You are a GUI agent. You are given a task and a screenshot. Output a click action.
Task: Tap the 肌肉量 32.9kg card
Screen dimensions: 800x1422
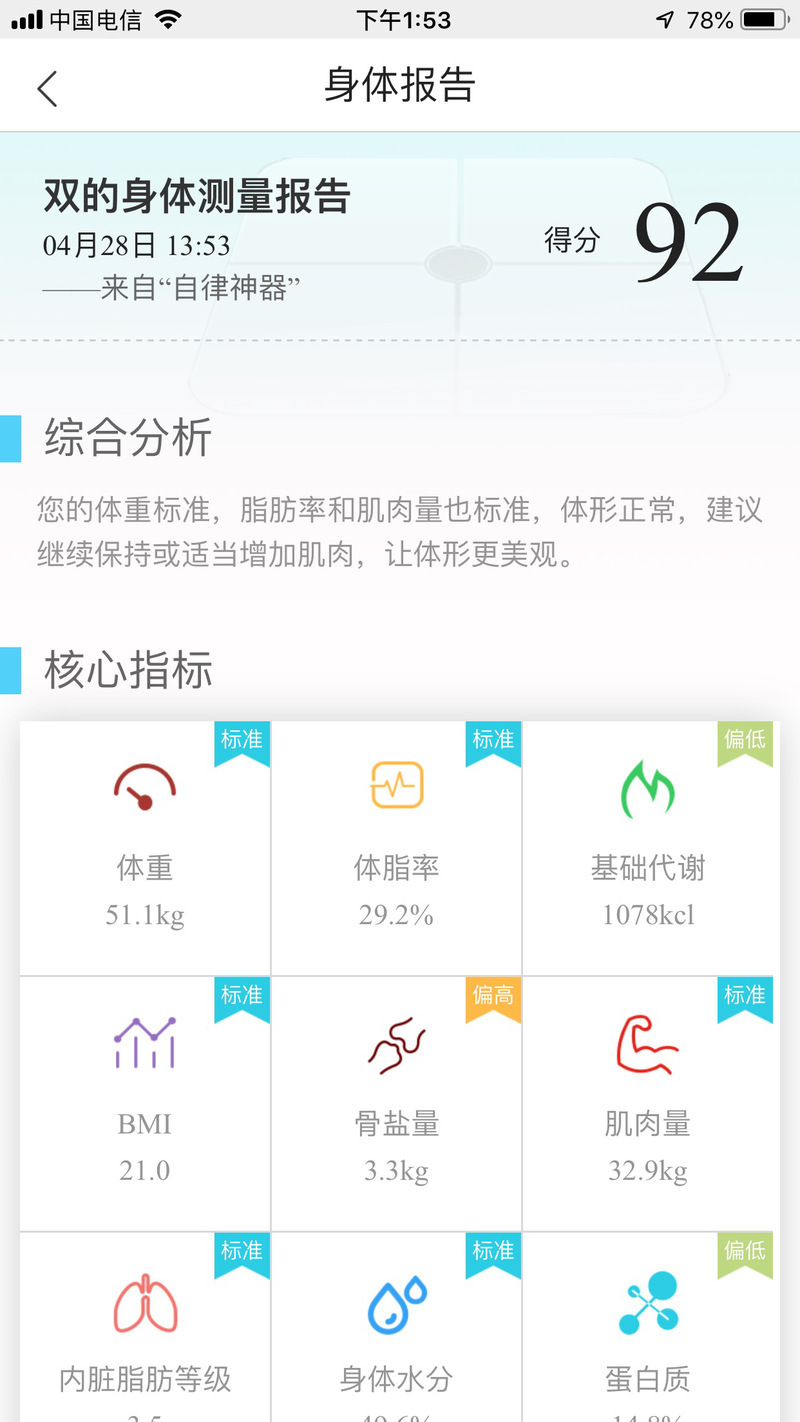(648, 1104)
